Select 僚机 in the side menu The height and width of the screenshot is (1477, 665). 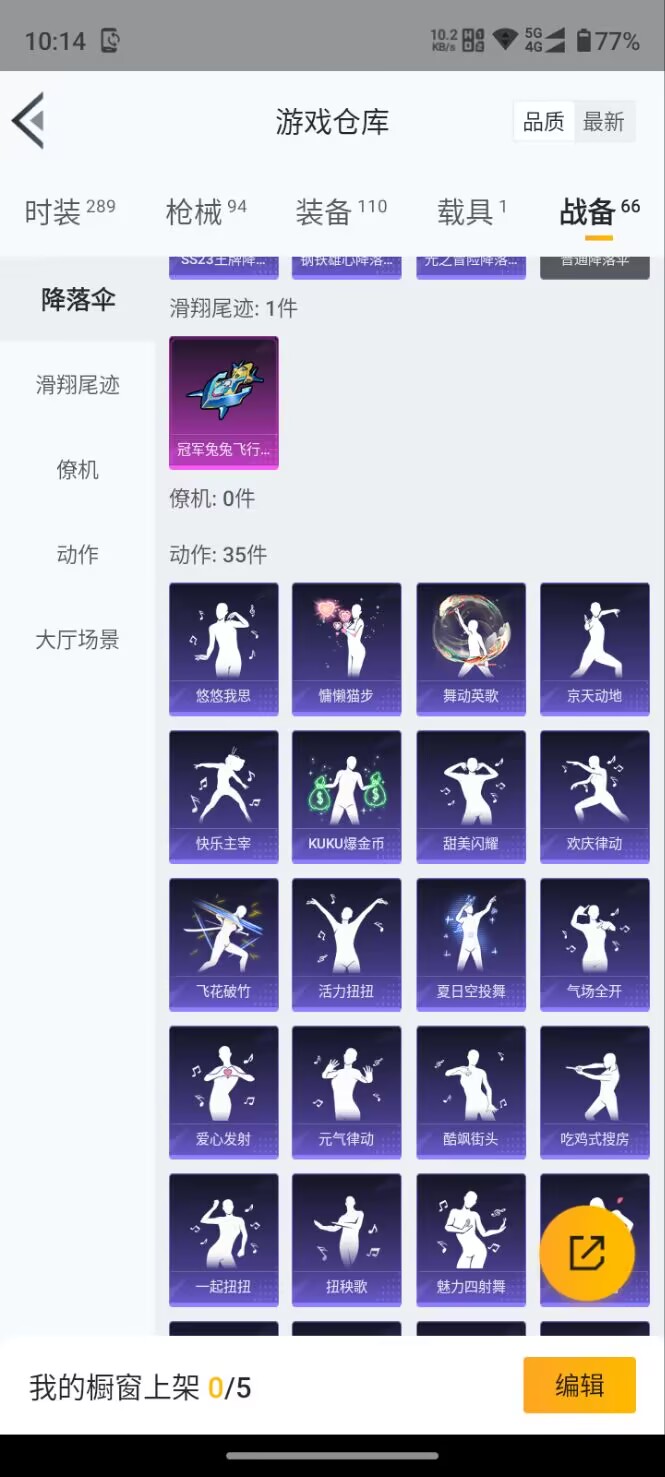click(x=78, y=469)
